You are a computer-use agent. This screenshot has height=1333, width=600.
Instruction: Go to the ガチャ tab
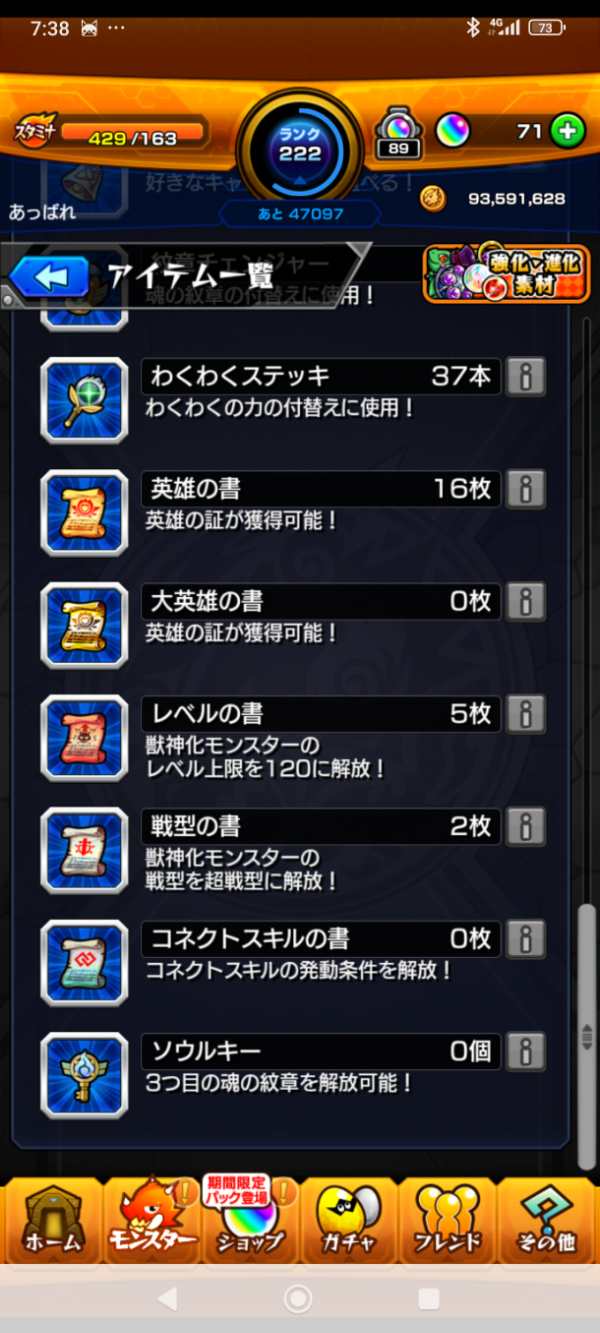(348, 1220)
